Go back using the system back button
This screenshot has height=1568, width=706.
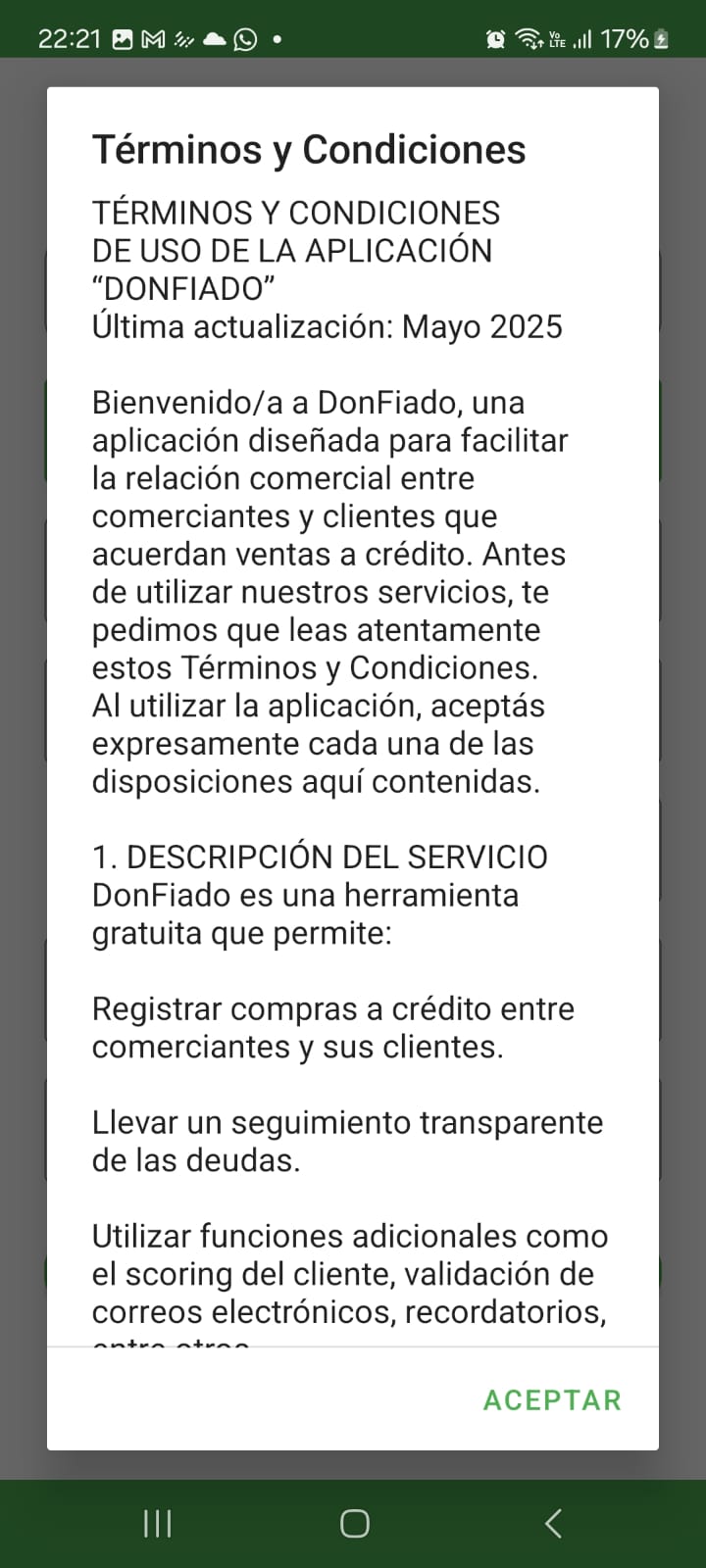[x=553, y=1523]
